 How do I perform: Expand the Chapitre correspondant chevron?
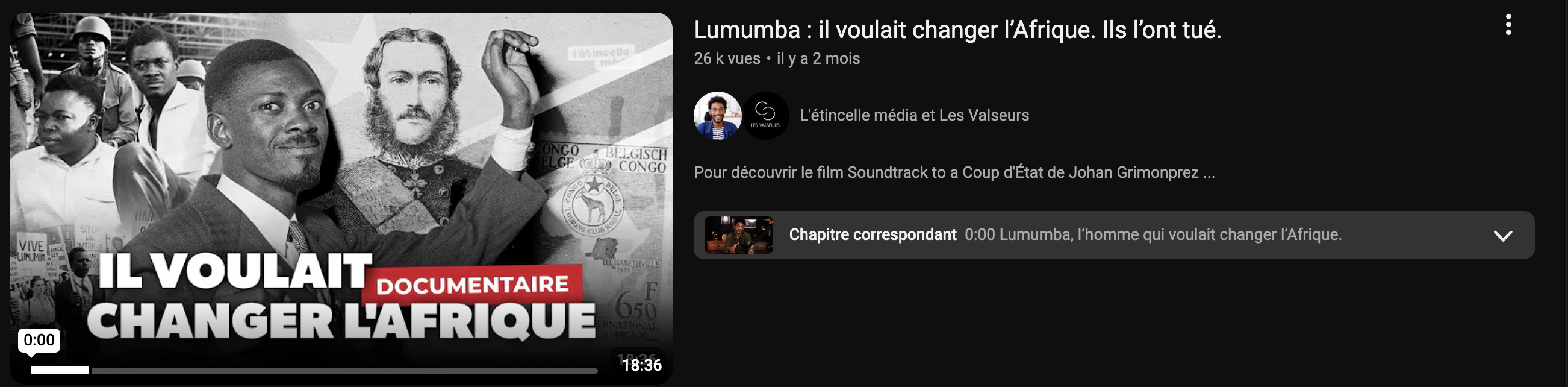tap(1503, 236)
